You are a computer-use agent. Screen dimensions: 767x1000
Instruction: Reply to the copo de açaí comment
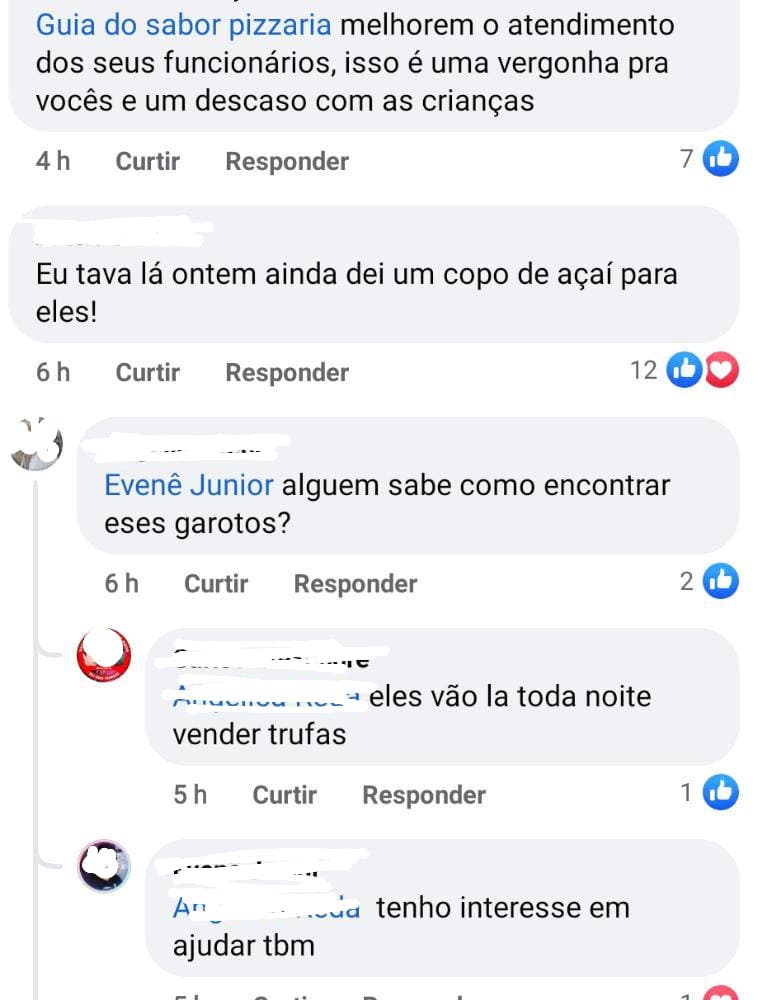coord(287,372)
